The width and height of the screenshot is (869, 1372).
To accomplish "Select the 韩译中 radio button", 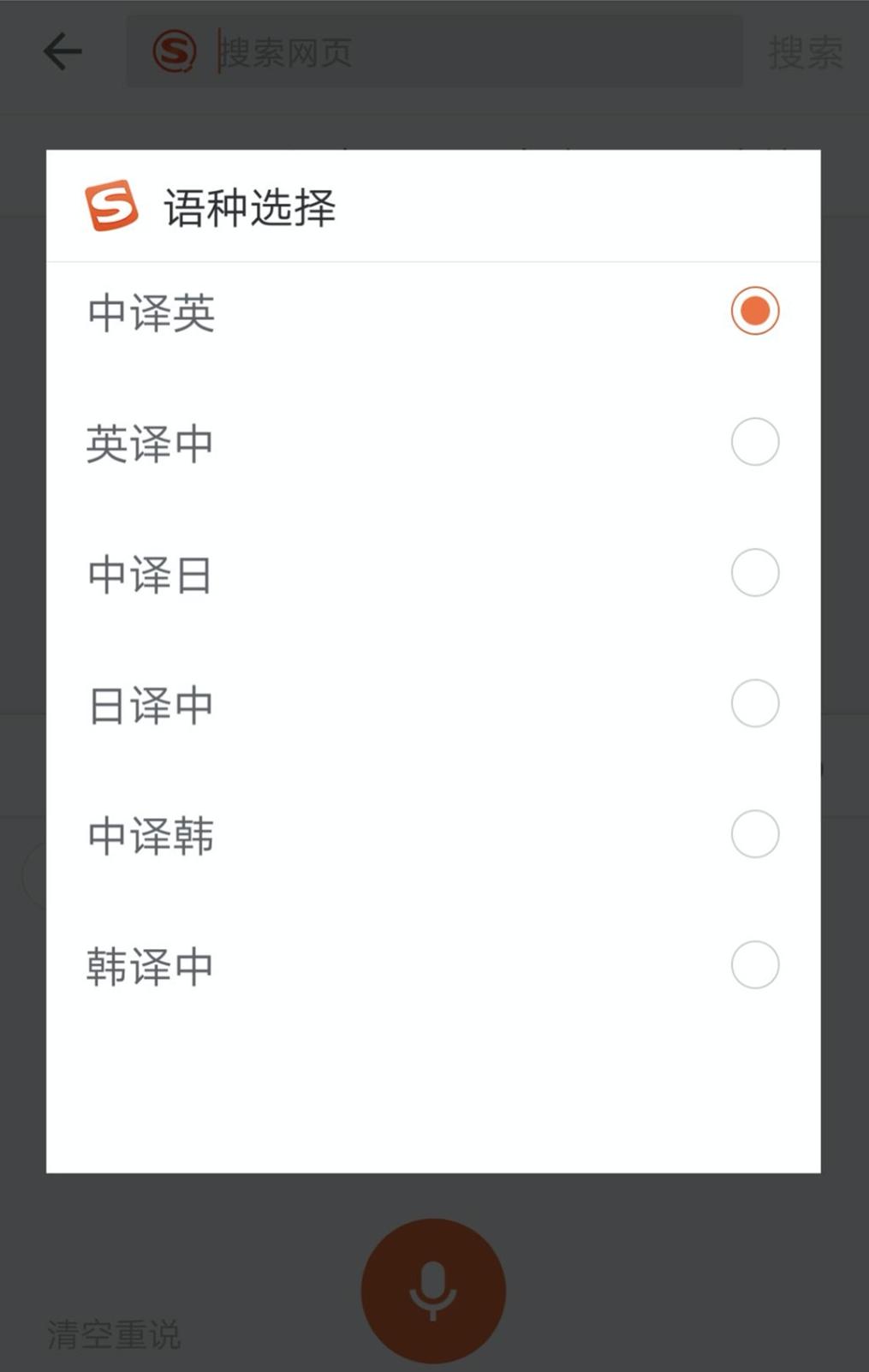I will point(754,964).
